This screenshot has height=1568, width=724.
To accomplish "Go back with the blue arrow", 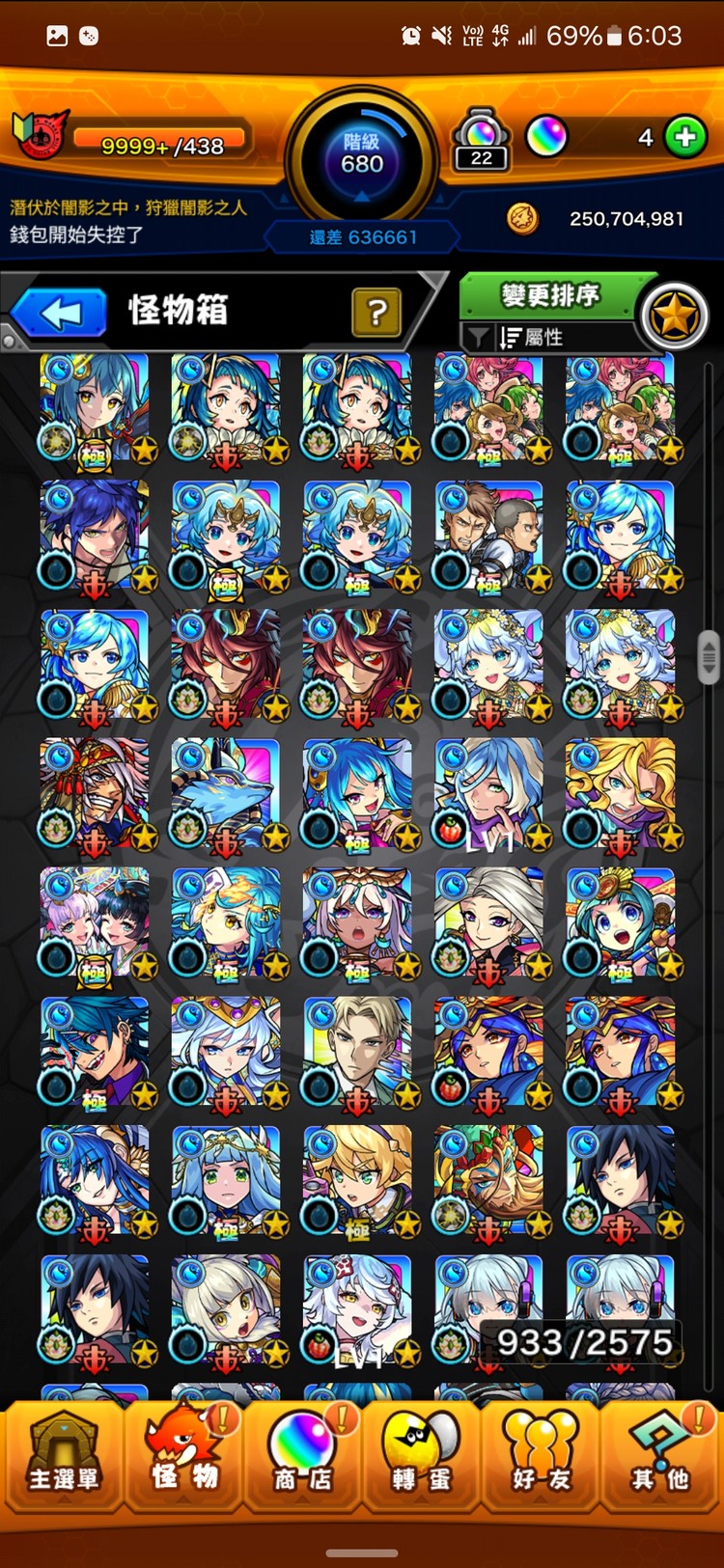I will pyautogui.click(x=60, y=313).
